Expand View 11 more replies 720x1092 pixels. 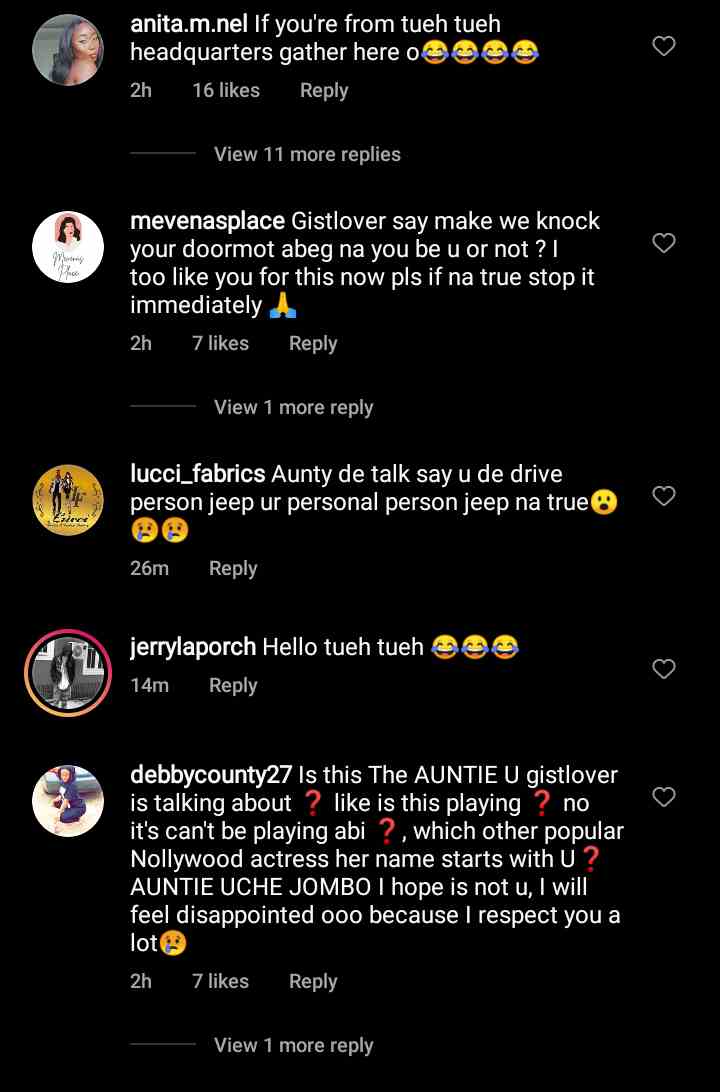click(x=307, y=154)
